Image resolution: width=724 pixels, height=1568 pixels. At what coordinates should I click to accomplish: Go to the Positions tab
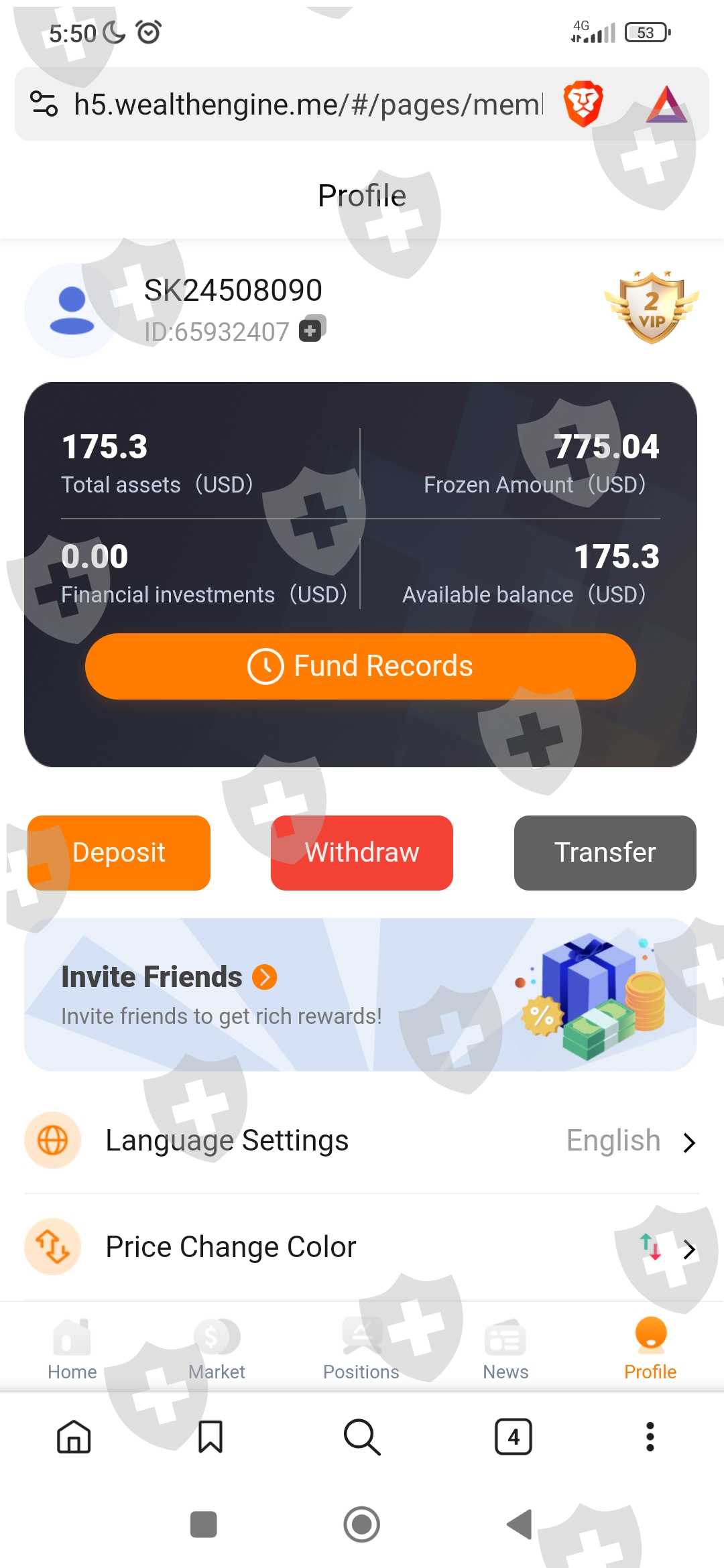point(361,1350)
